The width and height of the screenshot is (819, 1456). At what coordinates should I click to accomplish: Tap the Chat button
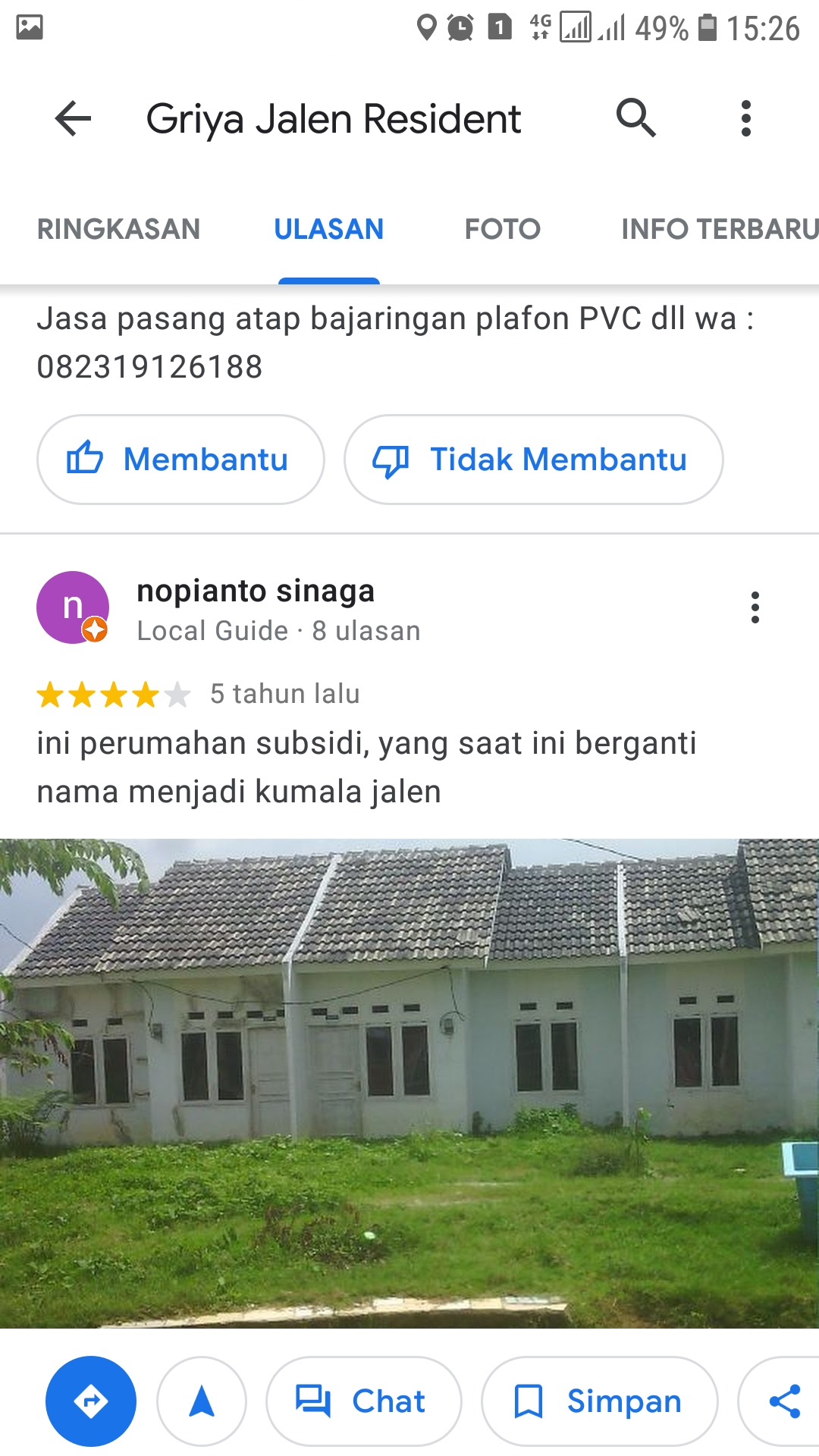point(363,1401)
